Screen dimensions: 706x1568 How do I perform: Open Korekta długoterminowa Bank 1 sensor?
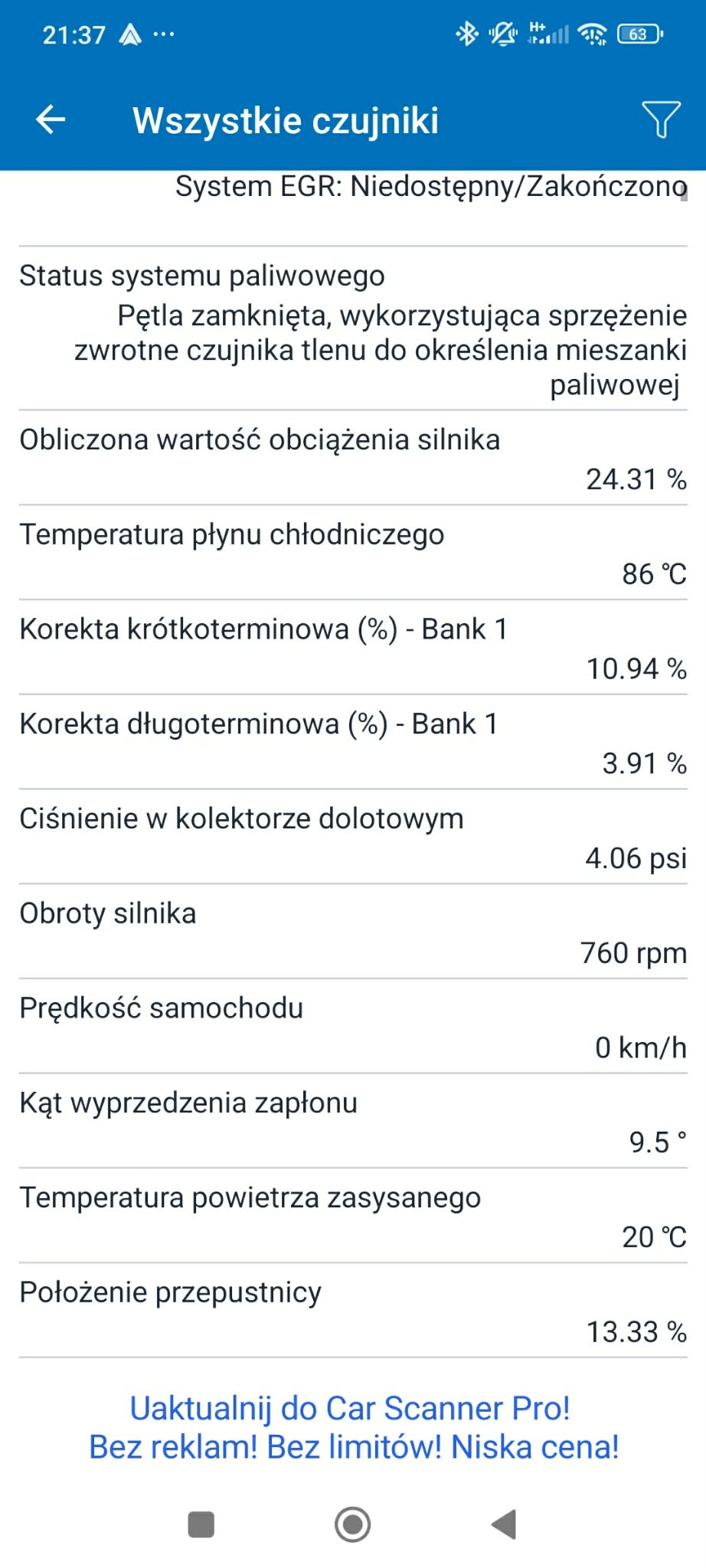tap(352, 743)
